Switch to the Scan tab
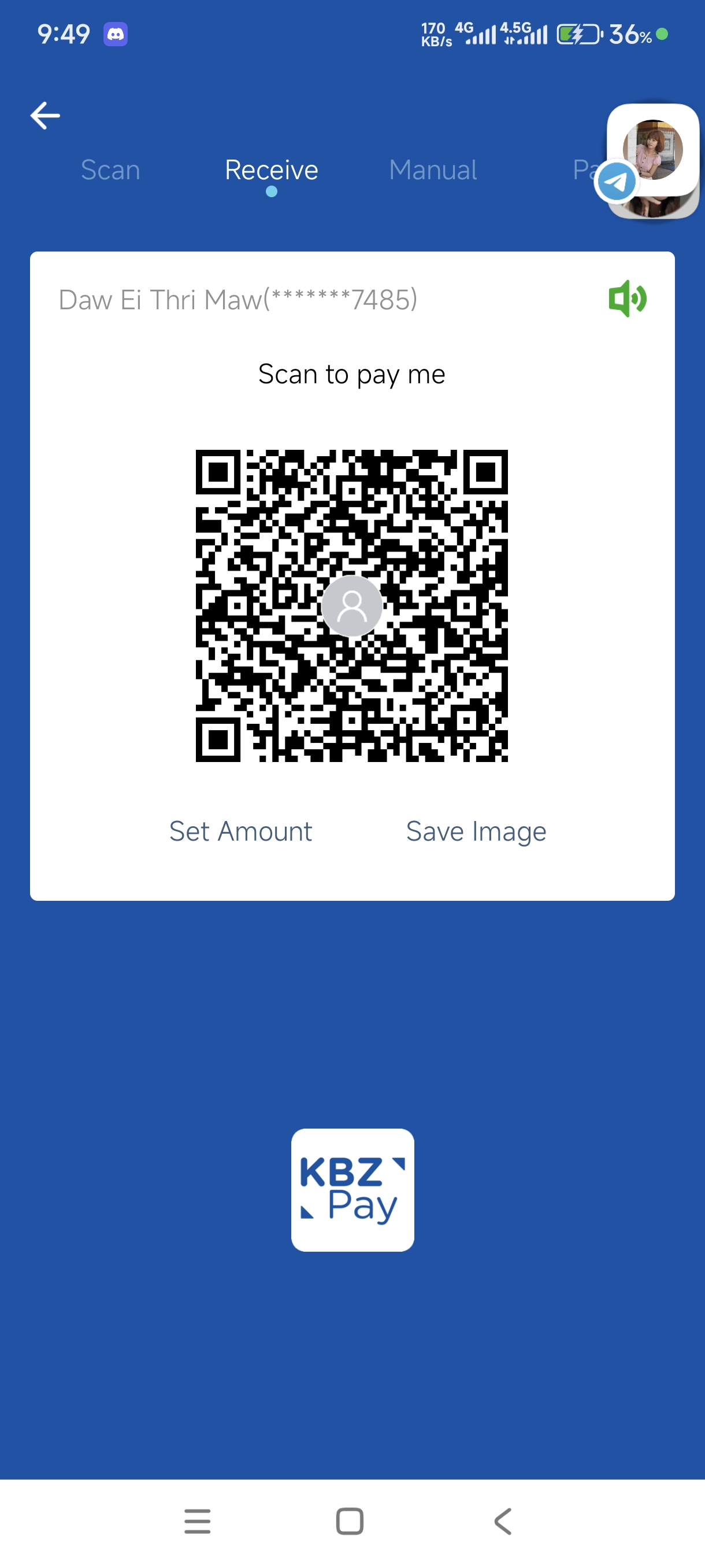 [x=110, y=170]
